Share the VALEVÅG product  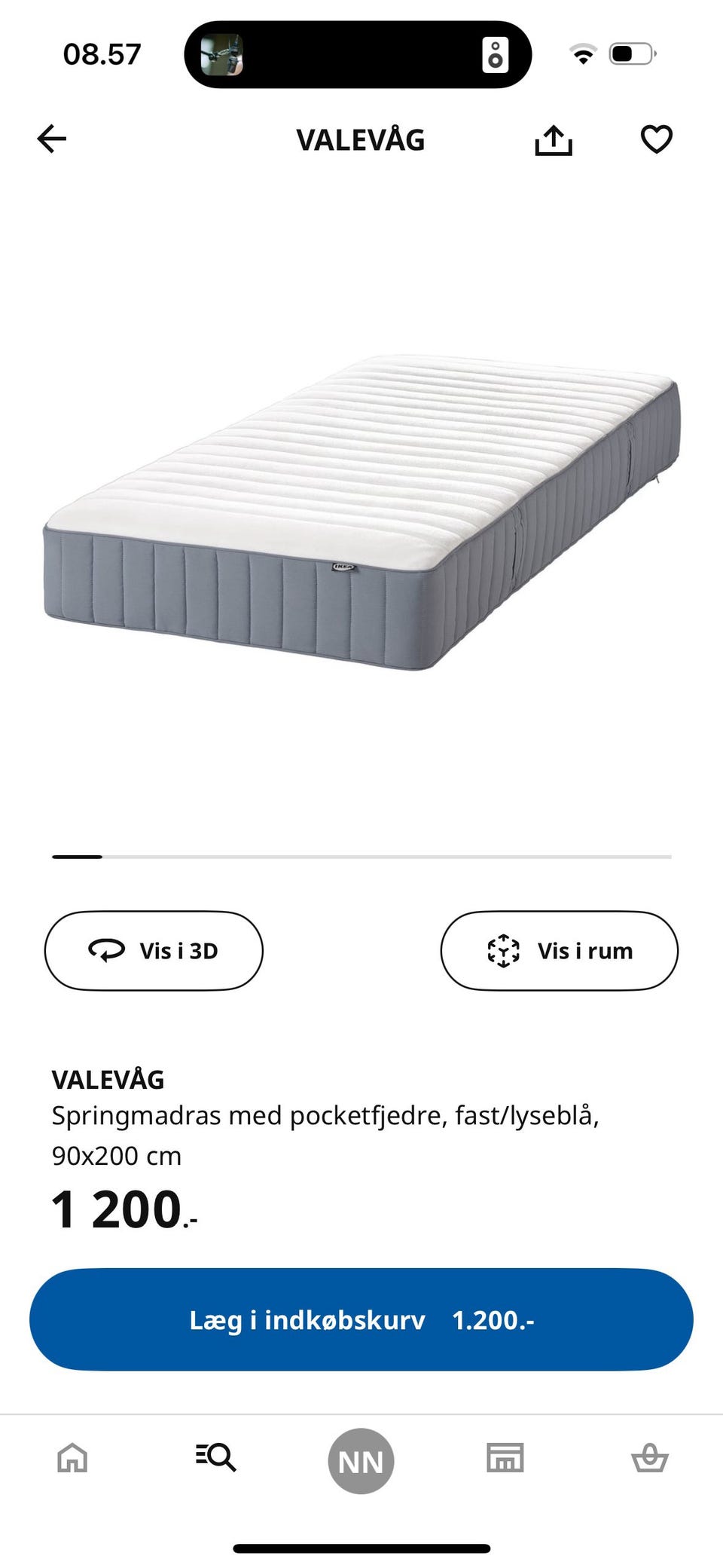tap(554, 140)
